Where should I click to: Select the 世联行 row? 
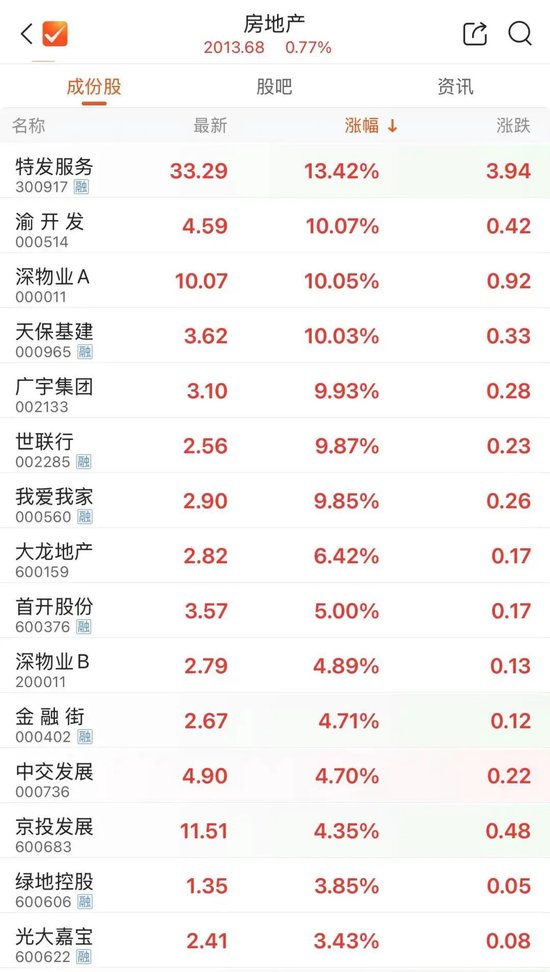click(275, 446)
